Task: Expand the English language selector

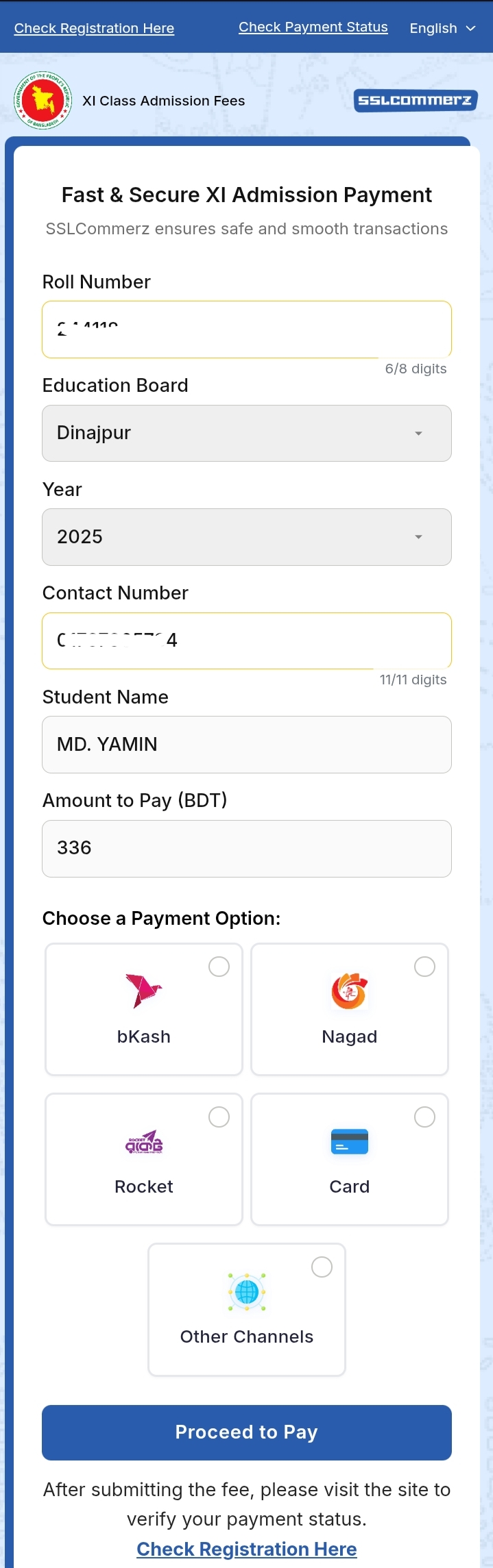Action: tap(442, 28)
